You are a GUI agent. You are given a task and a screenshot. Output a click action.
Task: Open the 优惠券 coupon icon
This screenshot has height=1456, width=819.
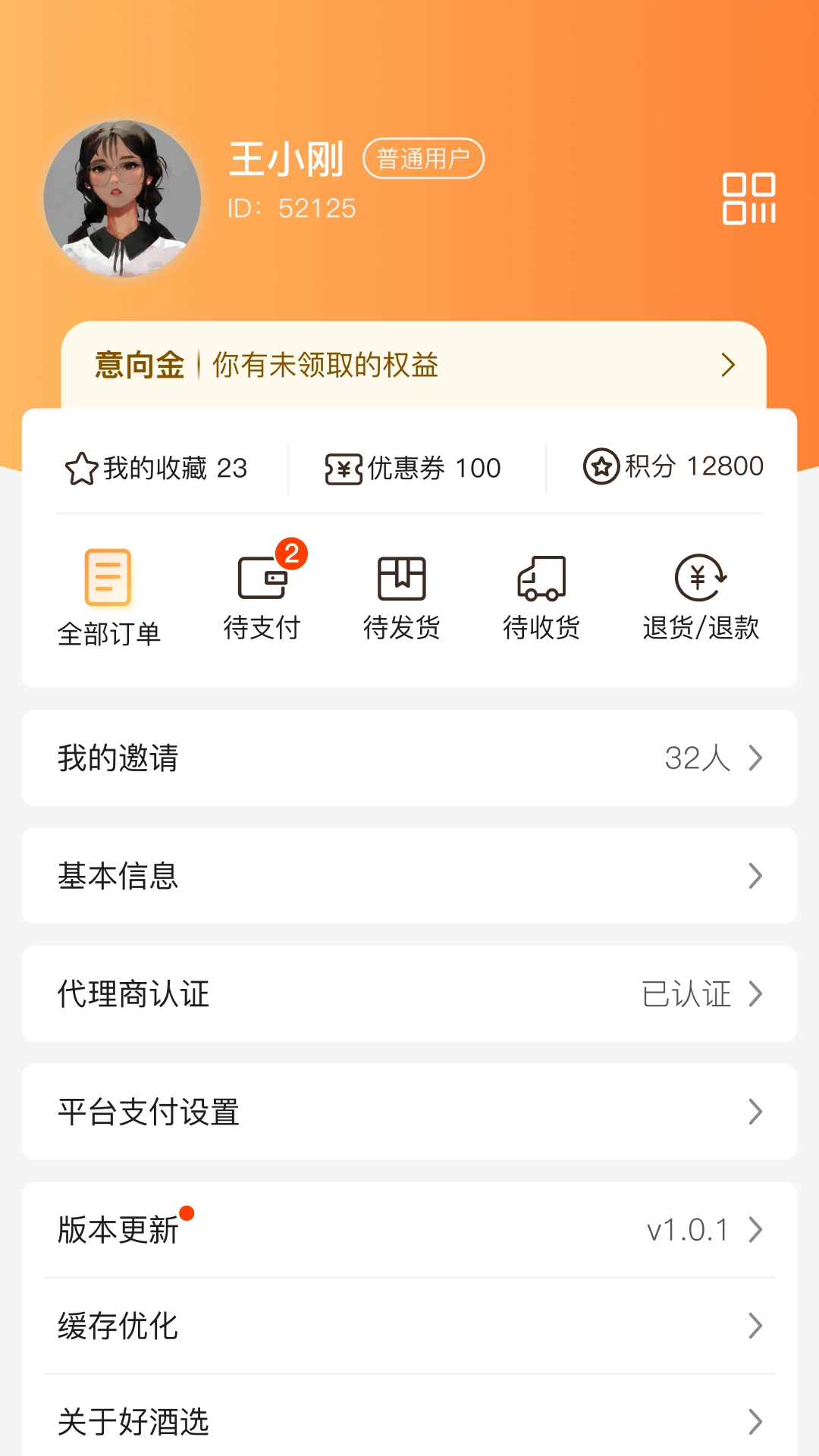(343, 468)
